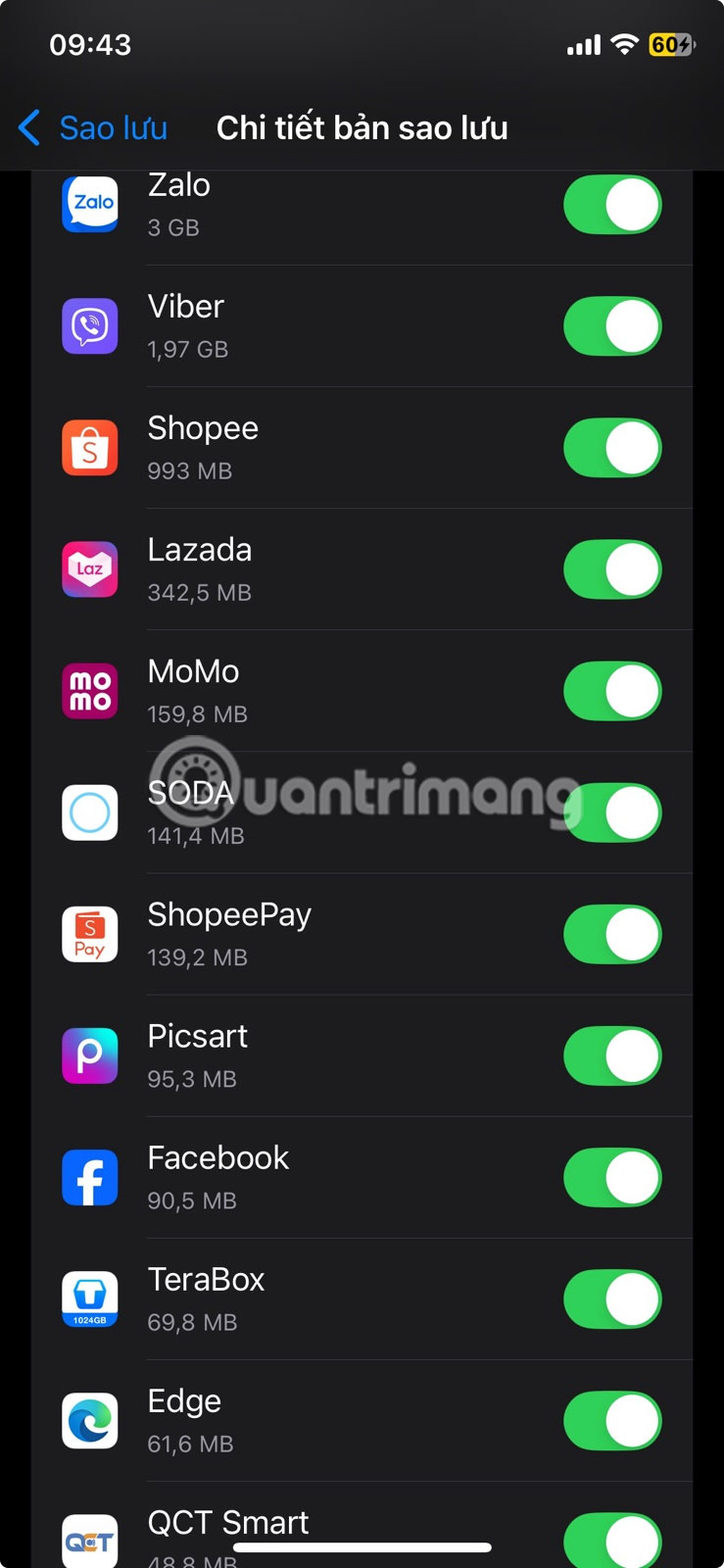Toggle the ShopeePay backup switch
This screenshot has width=724, height=1568.
(x=612, y=934)
